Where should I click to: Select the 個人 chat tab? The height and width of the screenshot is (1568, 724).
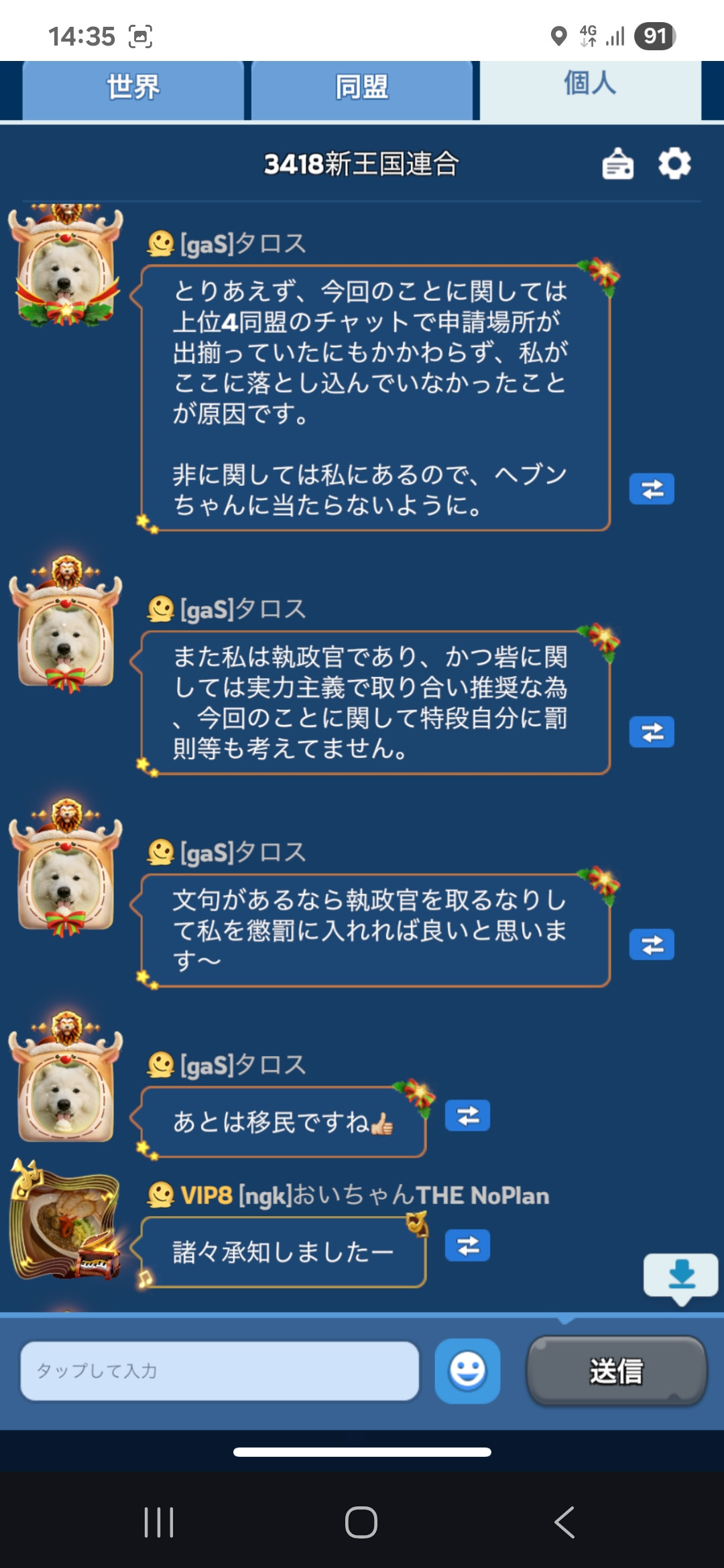[590, 85]
